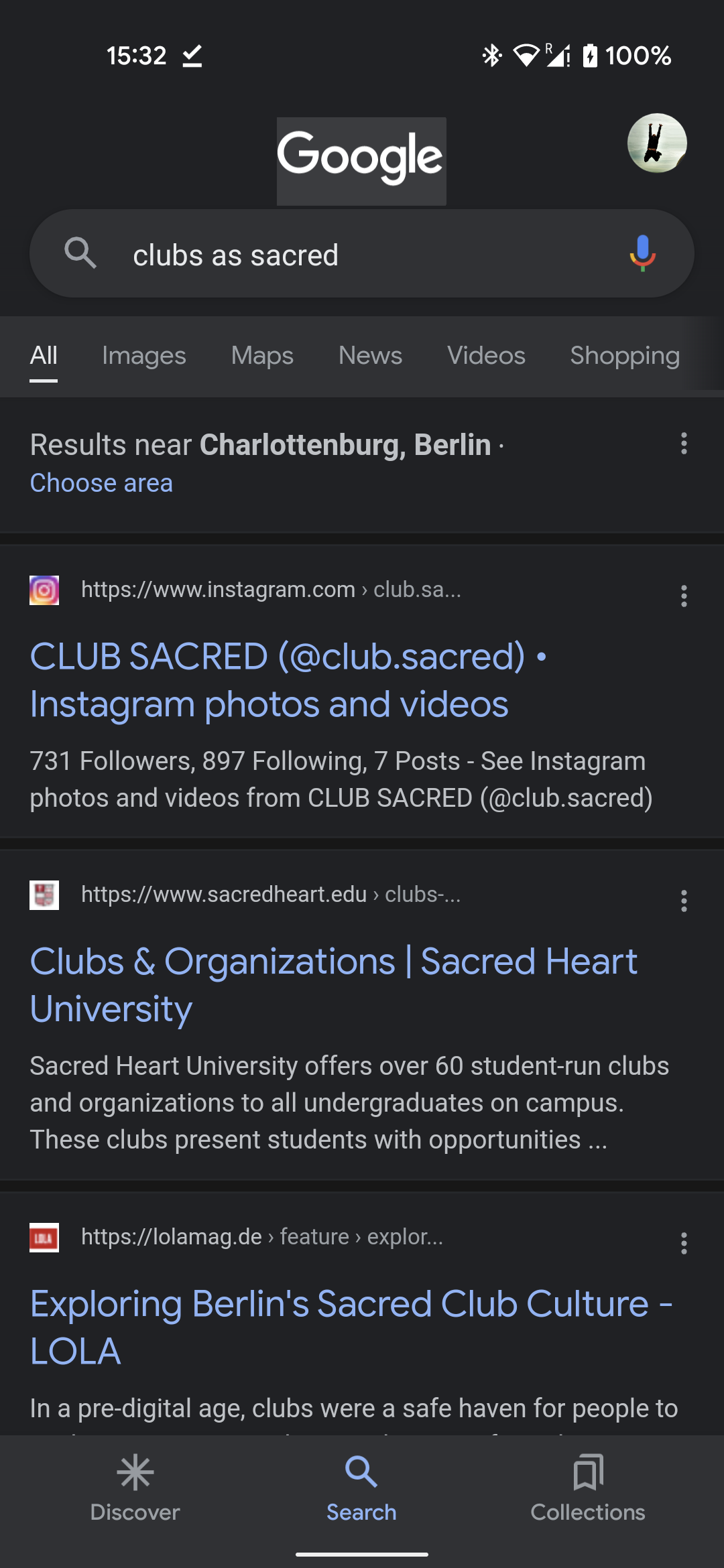Tap the Choose area link

tap(101, 483)
